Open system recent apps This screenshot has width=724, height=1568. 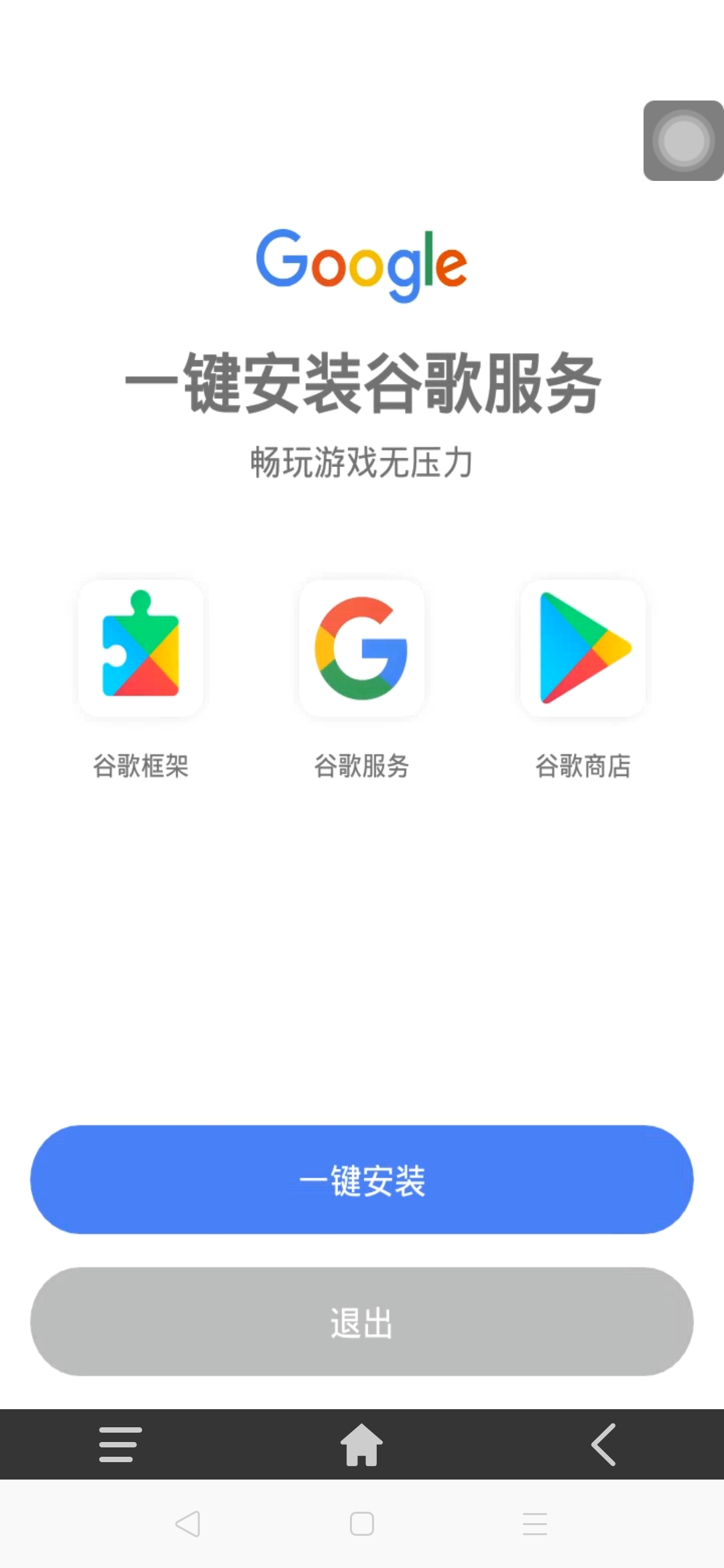pos(535,1524)
